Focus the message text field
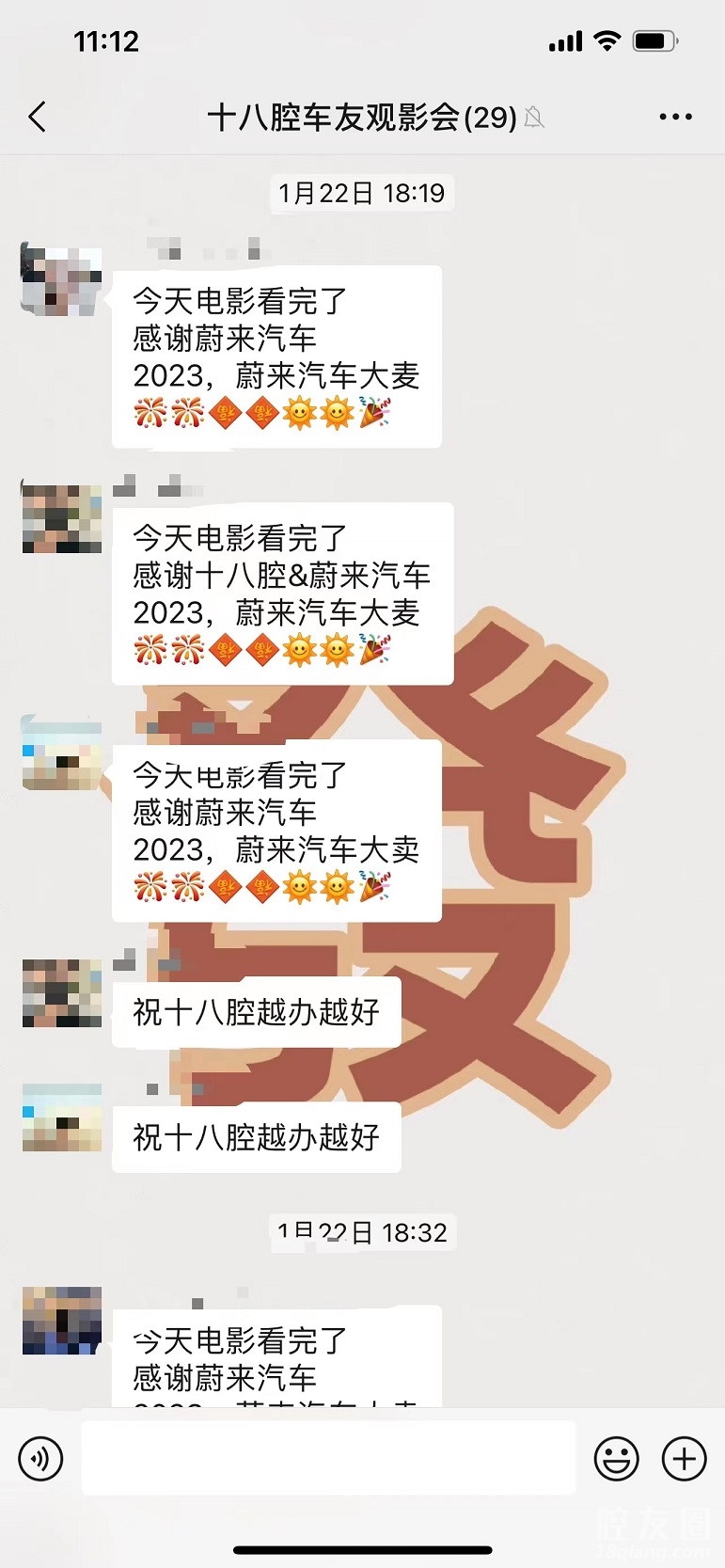The width and height of the screenshot is (725, 1568). [x=328, y=1458]
